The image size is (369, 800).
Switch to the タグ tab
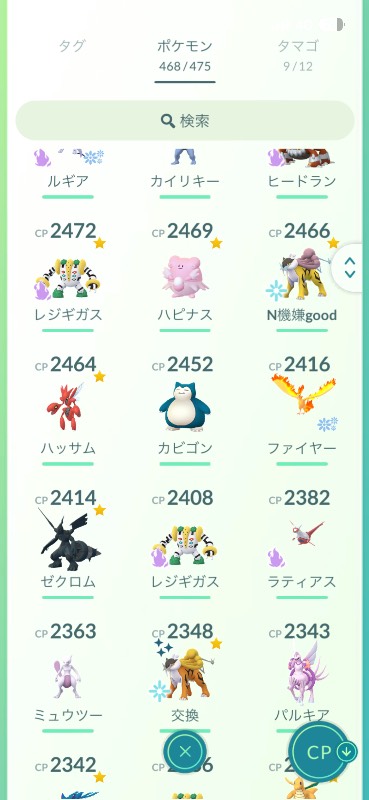72,46
